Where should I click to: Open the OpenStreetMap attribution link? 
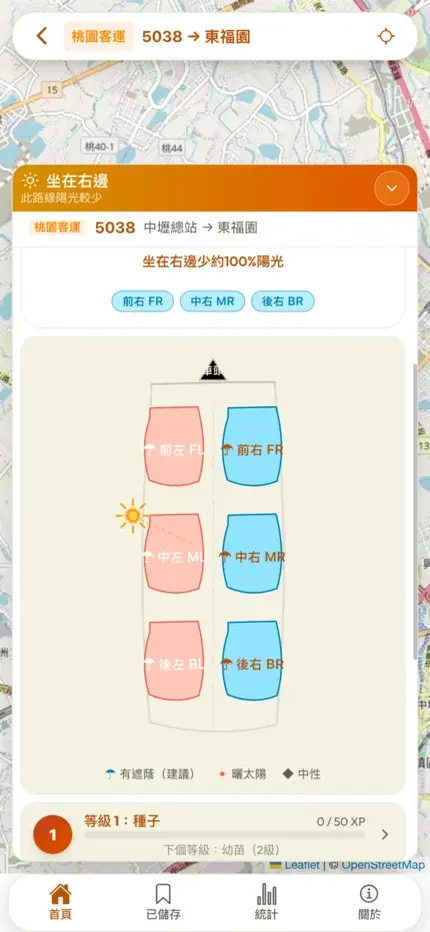pyautogui.click(x=383, y=865)
